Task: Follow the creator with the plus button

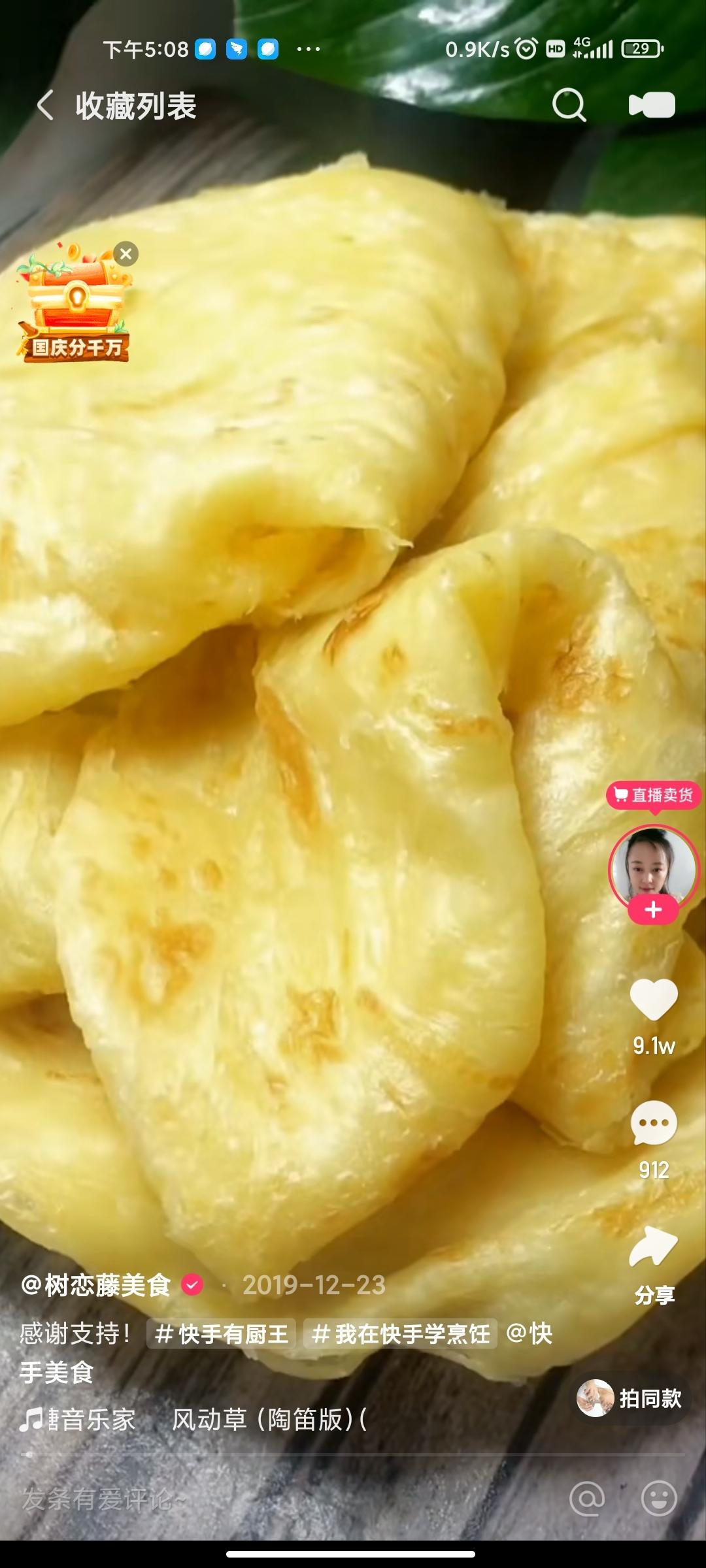Action: click(x=654, y=910)
